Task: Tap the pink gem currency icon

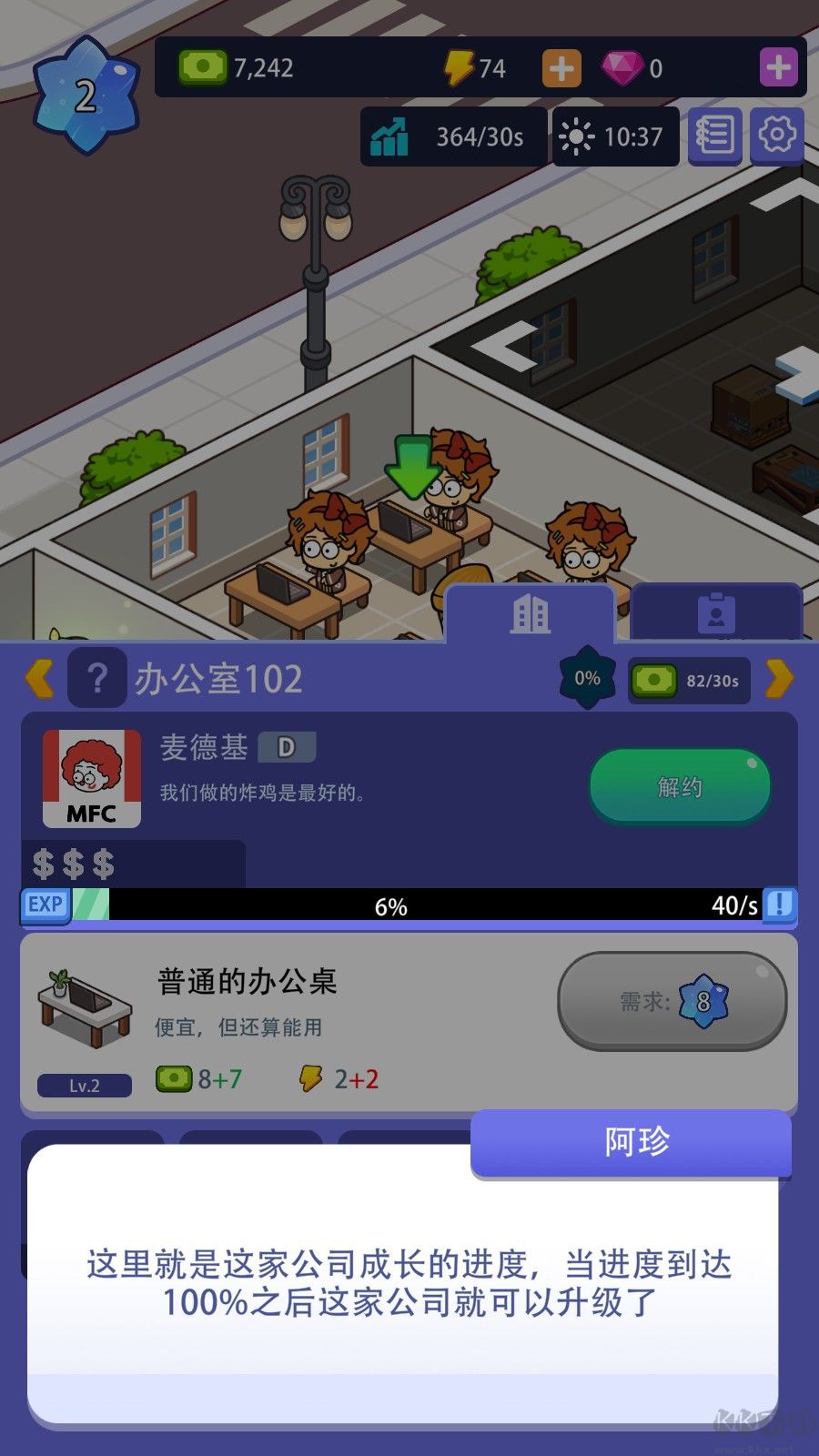Action: tap(627, 67)
